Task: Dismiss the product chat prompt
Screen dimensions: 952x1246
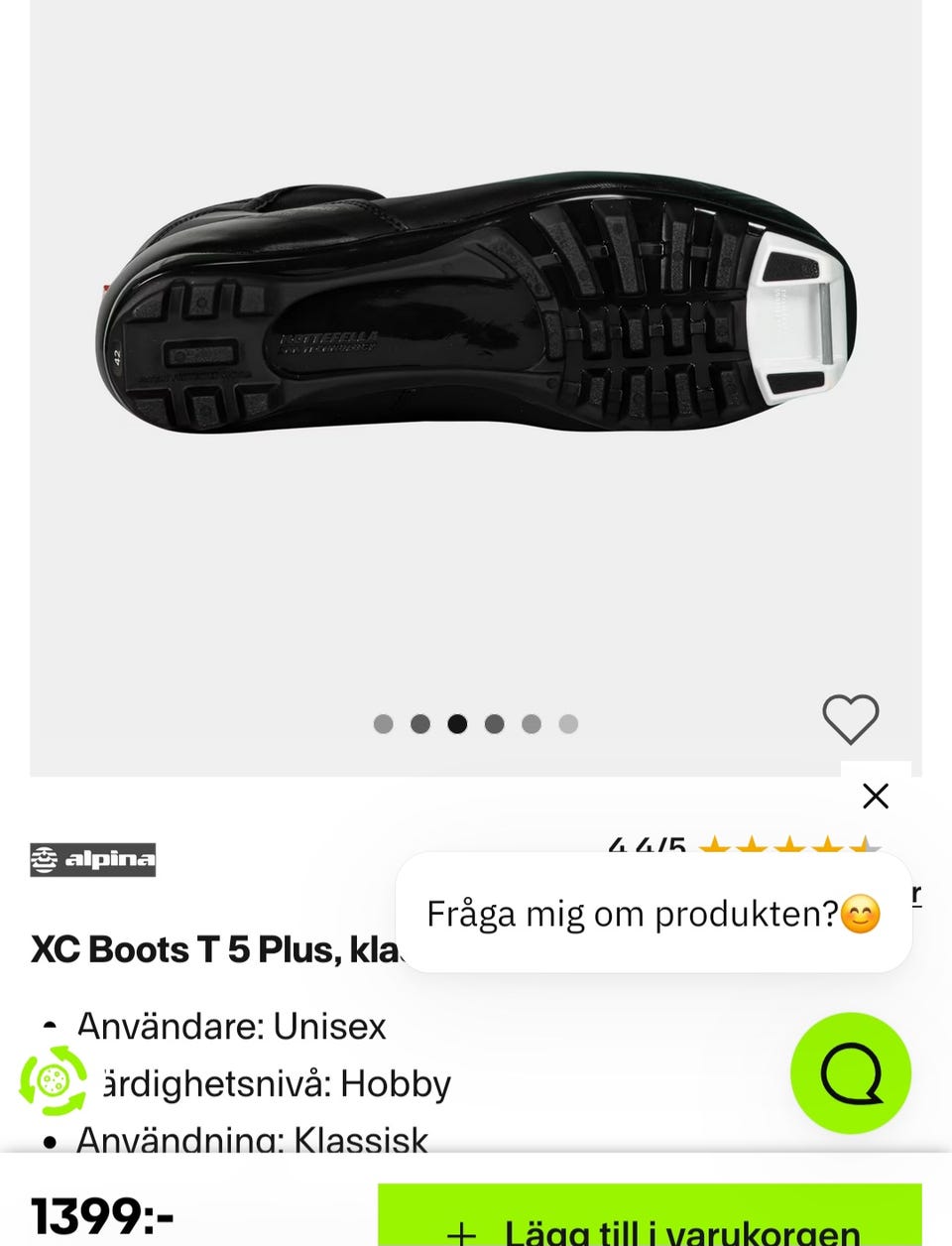Action: (x=876, y=796)
